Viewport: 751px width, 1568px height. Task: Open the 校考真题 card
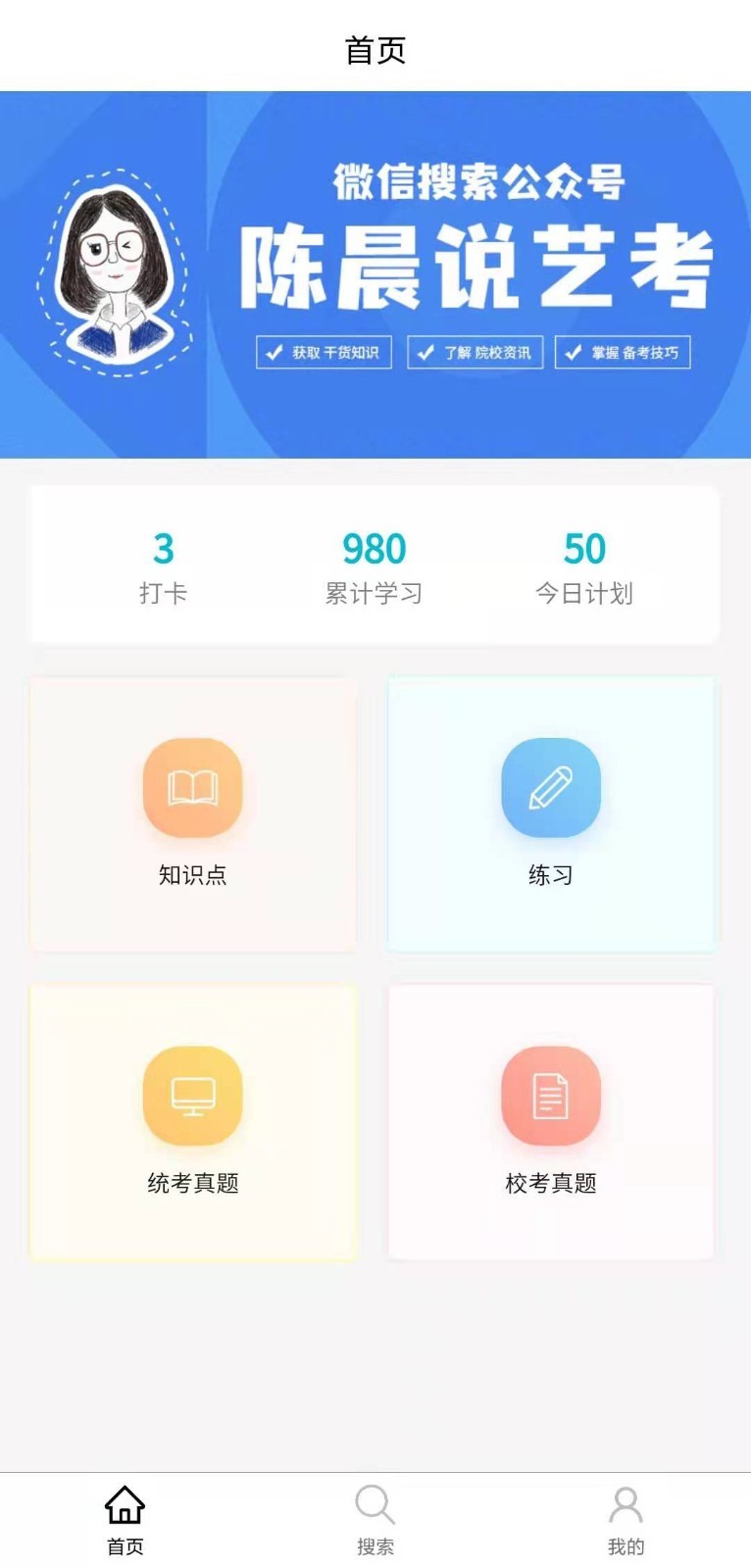tap(551, 1122)
